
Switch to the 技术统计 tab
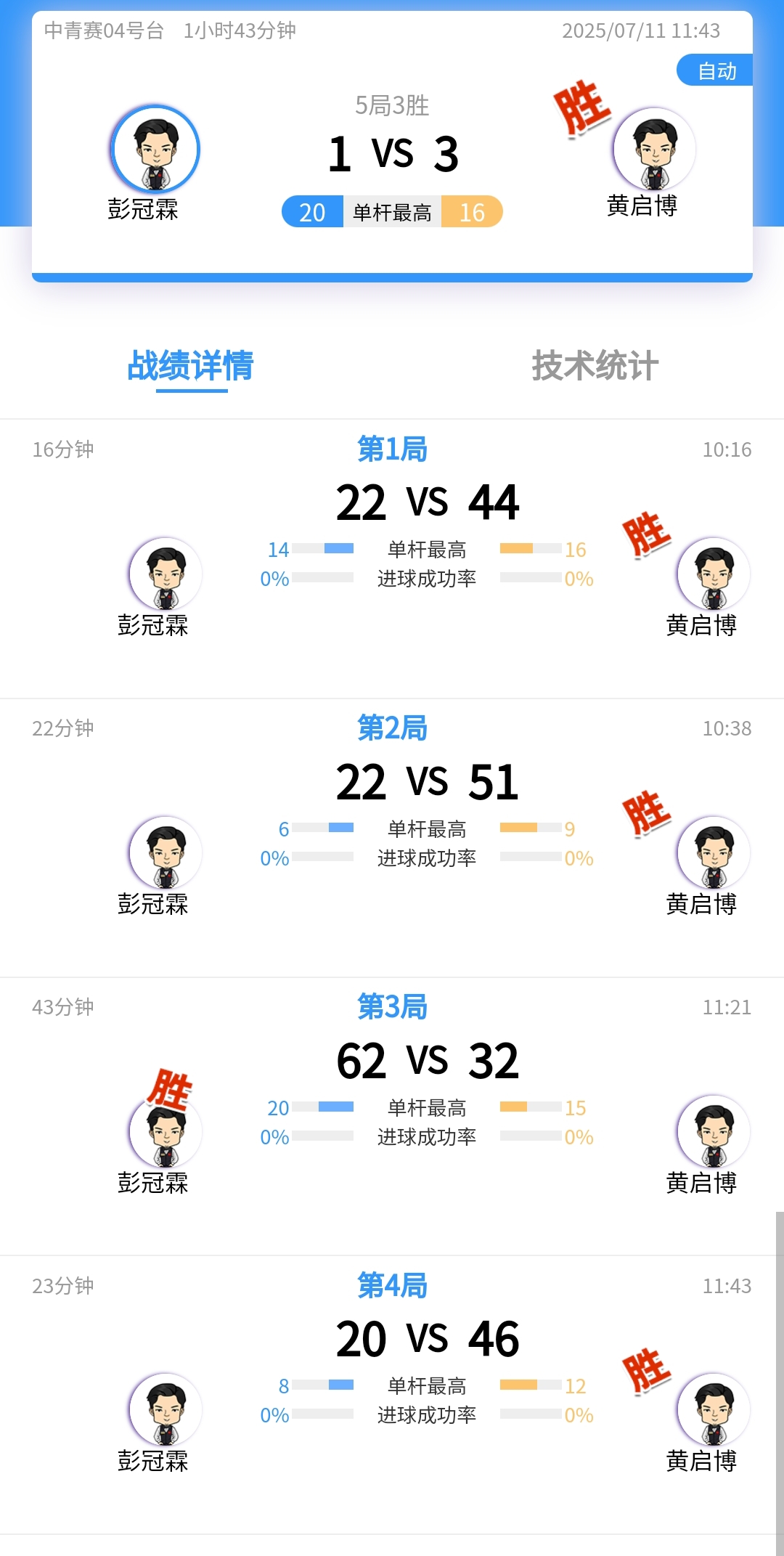tap(595, 365)
